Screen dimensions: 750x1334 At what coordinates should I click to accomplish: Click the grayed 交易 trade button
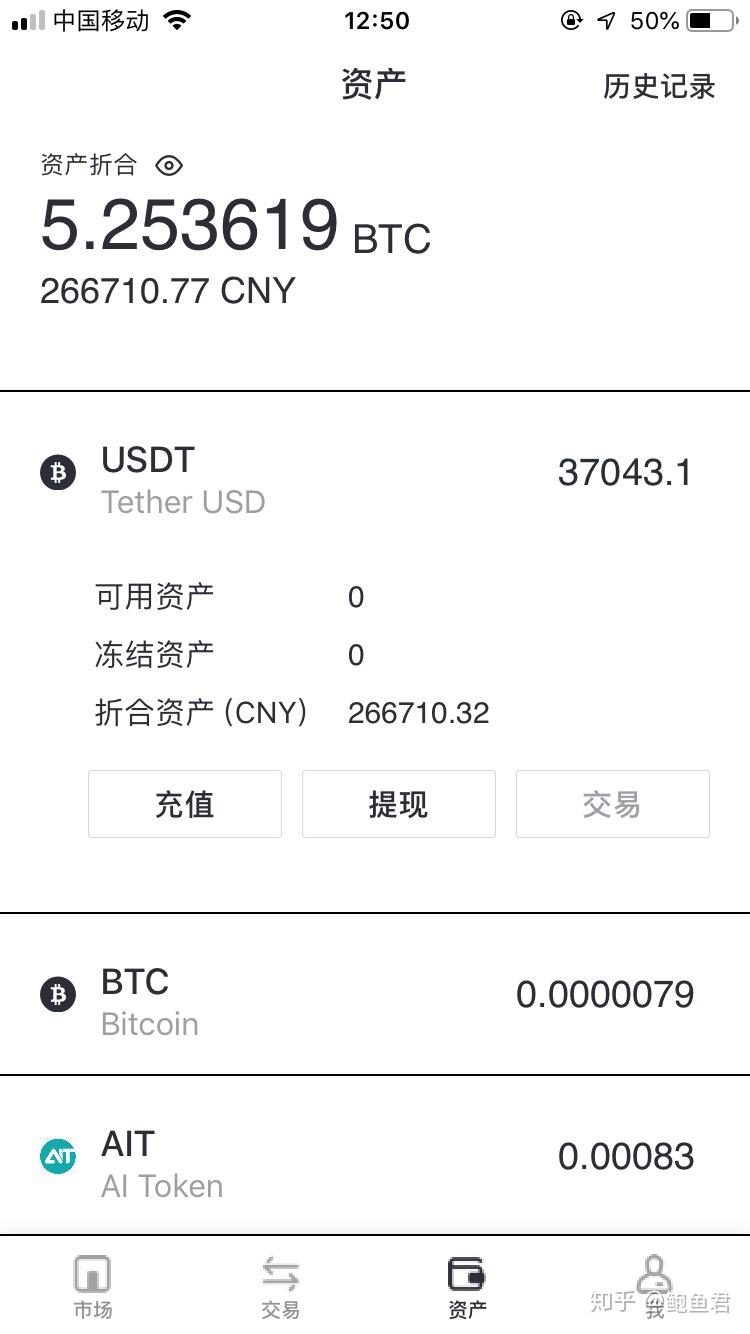click(612, 804)
